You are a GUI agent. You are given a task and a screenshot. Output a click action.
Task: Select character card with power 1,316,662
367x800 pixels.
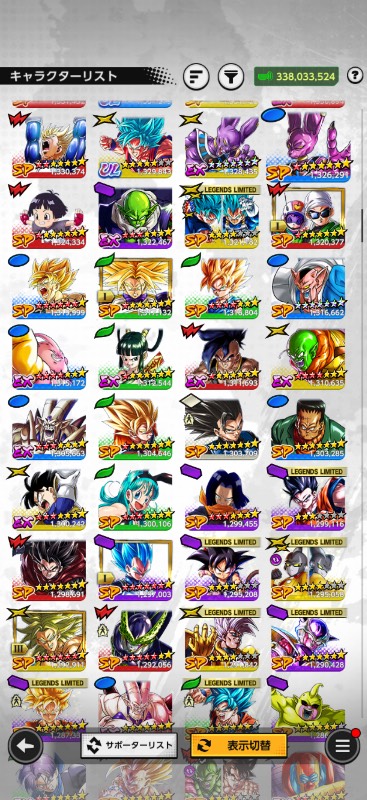point(308,287)
